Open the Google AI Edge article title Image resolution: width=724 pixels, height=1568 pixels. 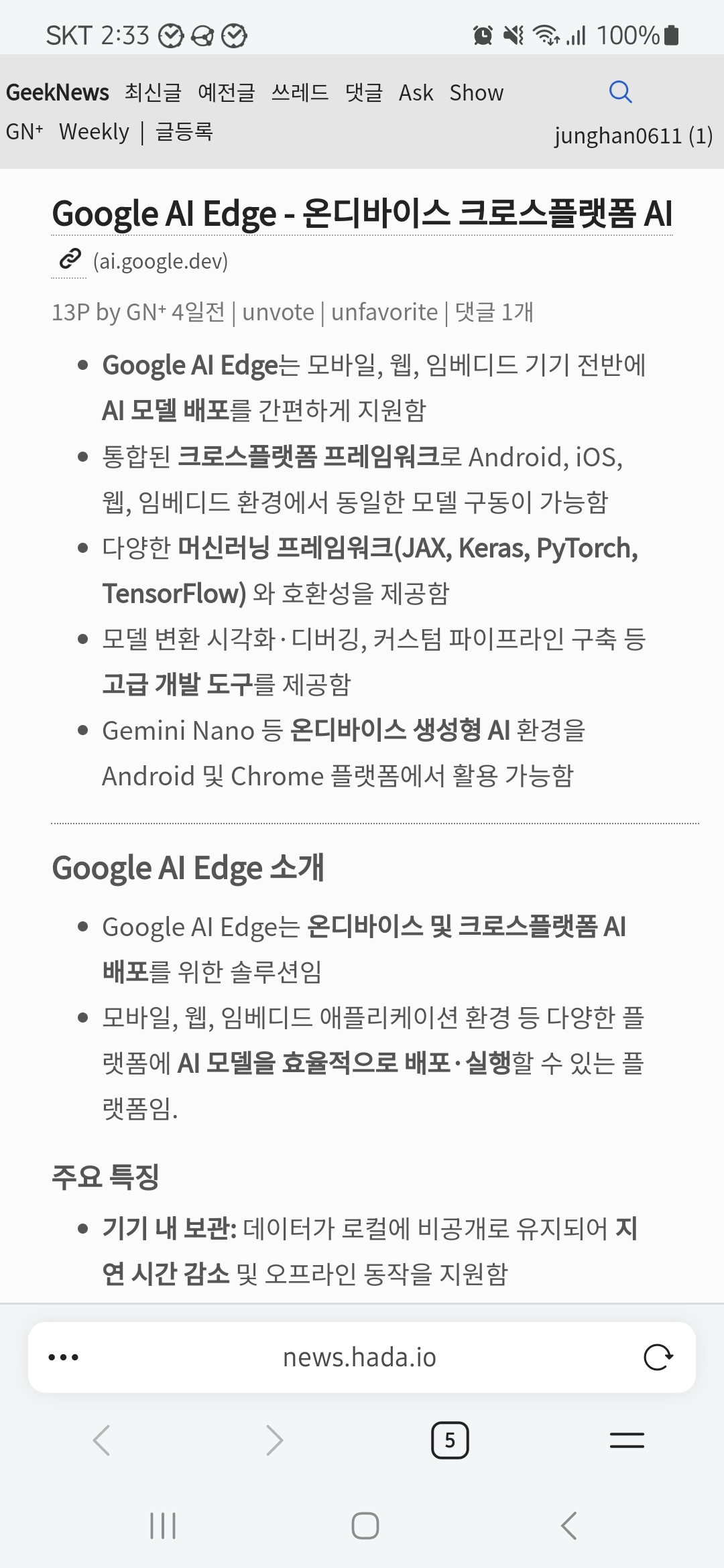362,214
